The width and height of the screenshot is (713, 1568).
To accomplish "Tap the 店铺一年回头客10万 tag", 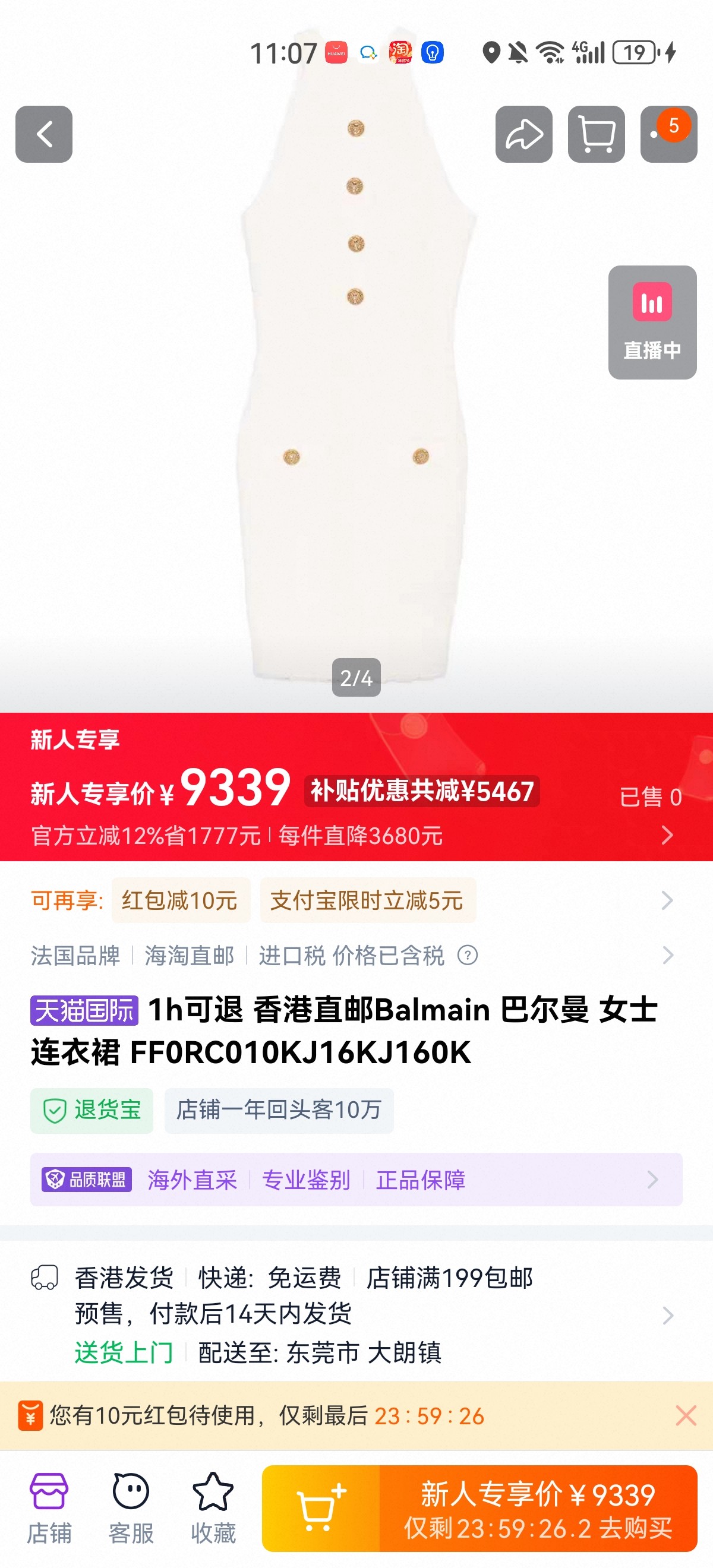I will click(x=279, y=1110).
